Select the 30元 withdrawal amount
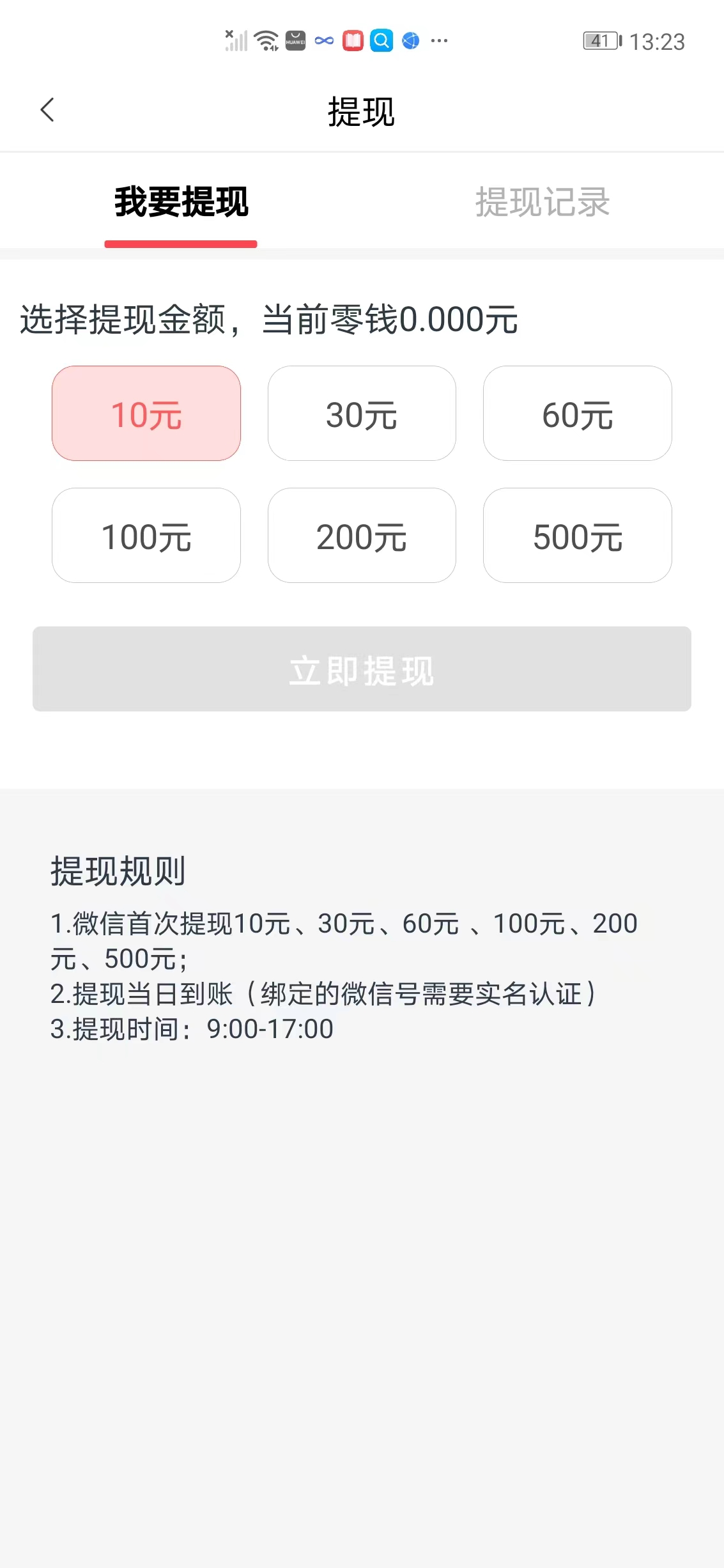Screen dimensions: 724x1568 click(x=362, y=413)
